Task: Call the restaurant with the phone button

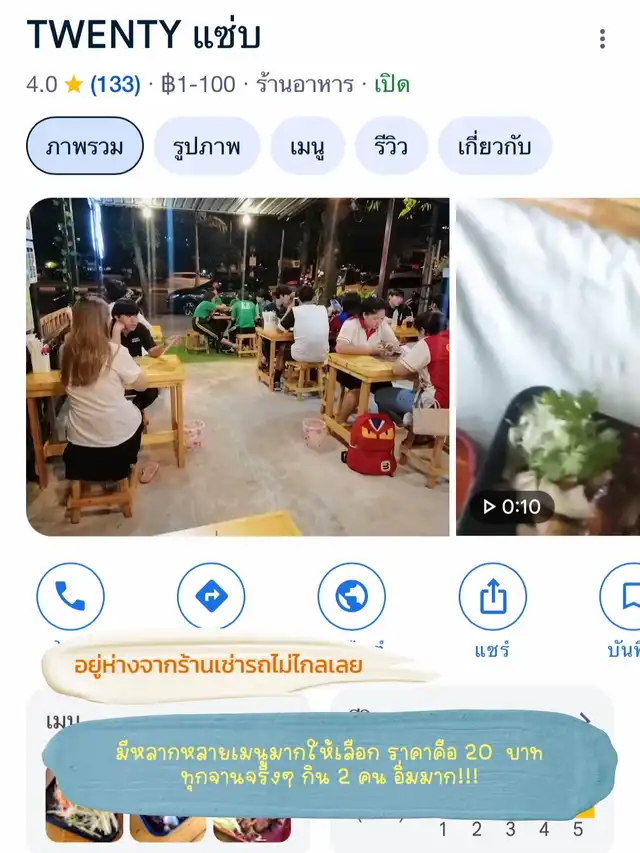Action: coord(70,597)
